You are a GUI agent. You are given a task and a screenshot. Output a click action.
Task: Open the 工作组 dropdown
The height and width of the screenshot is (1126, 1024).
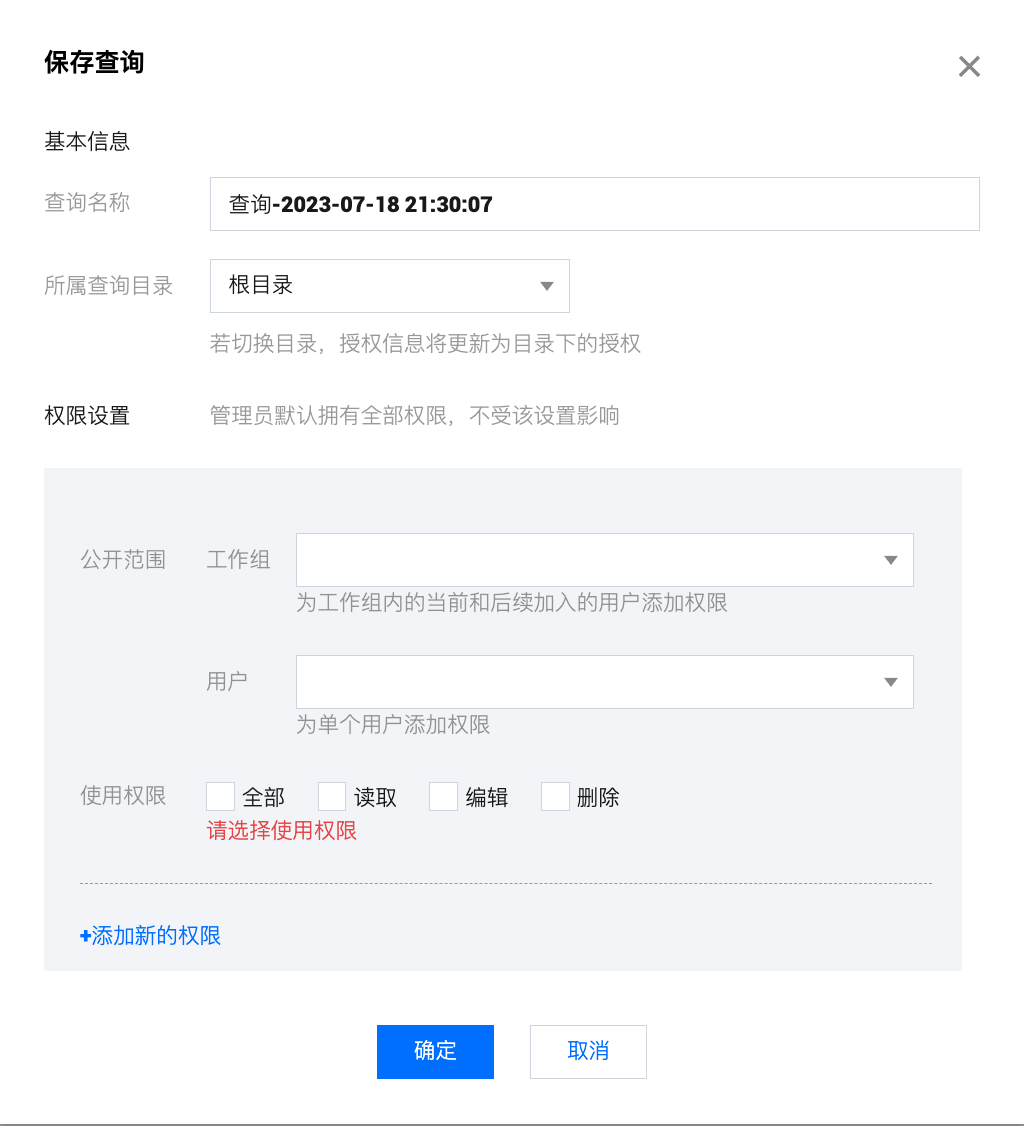click(604, 560)
